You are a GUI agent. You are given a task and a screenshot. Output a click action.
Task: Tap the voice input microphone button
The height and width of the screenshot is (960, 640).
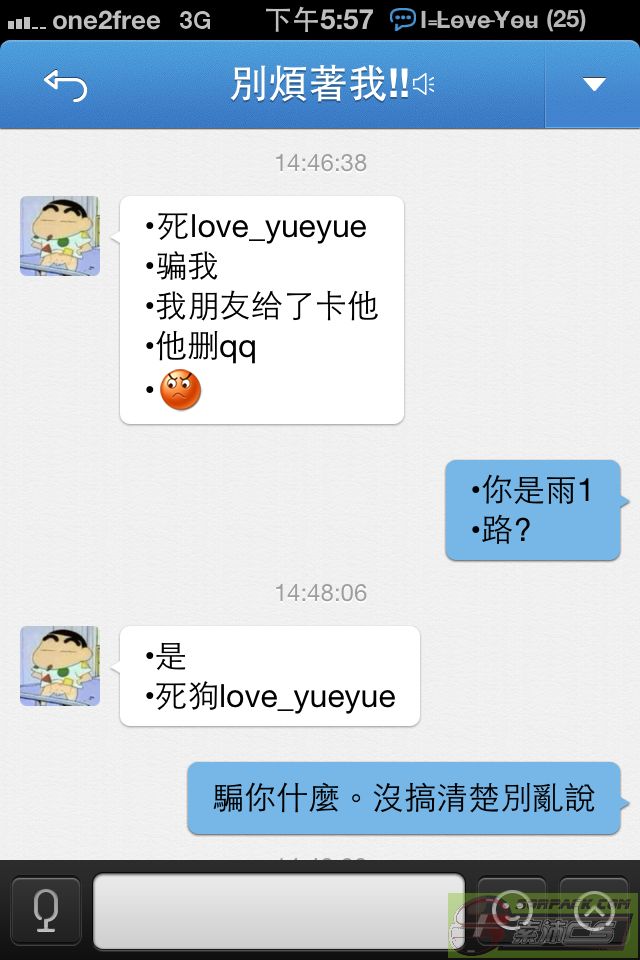coord(44,909)
